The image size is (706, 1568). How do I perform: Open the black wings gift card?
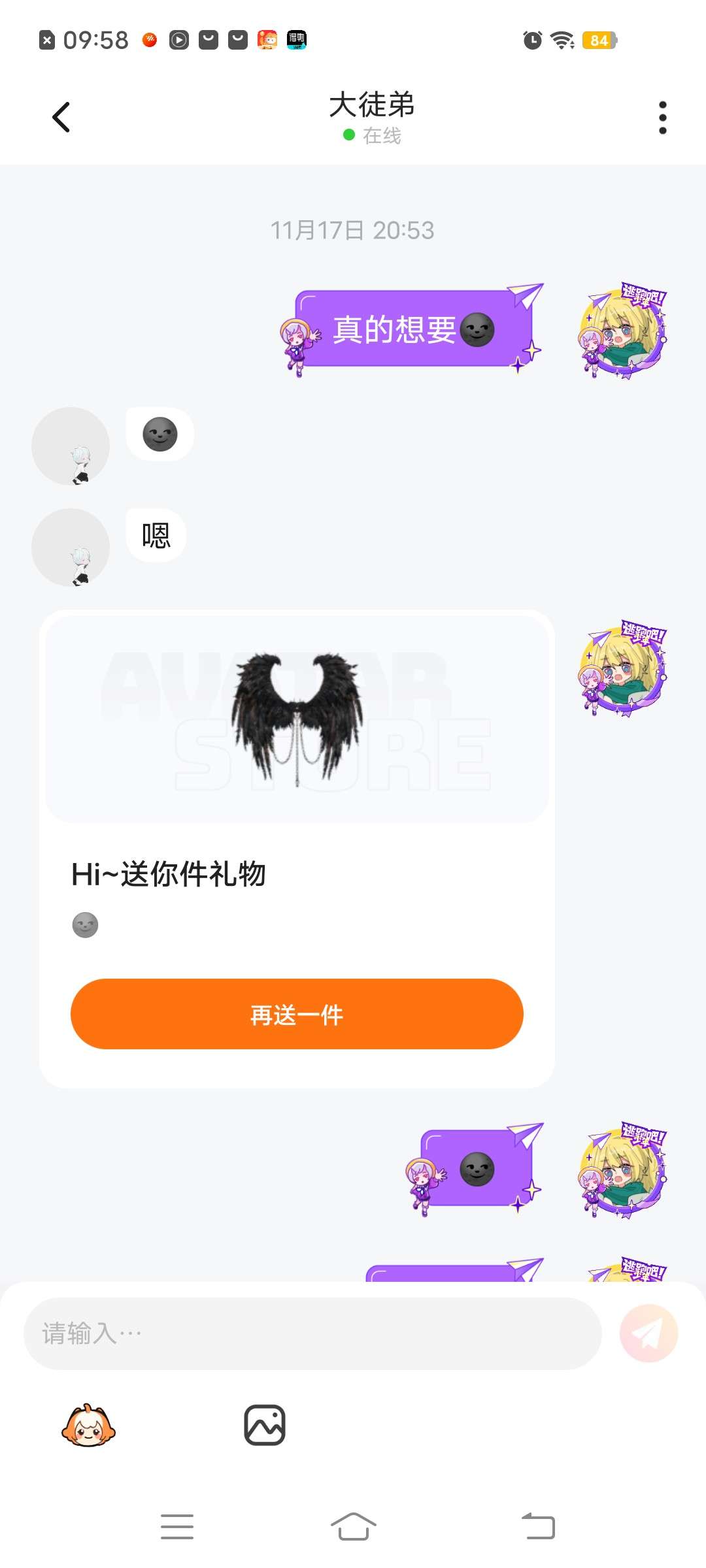point(297,719)
